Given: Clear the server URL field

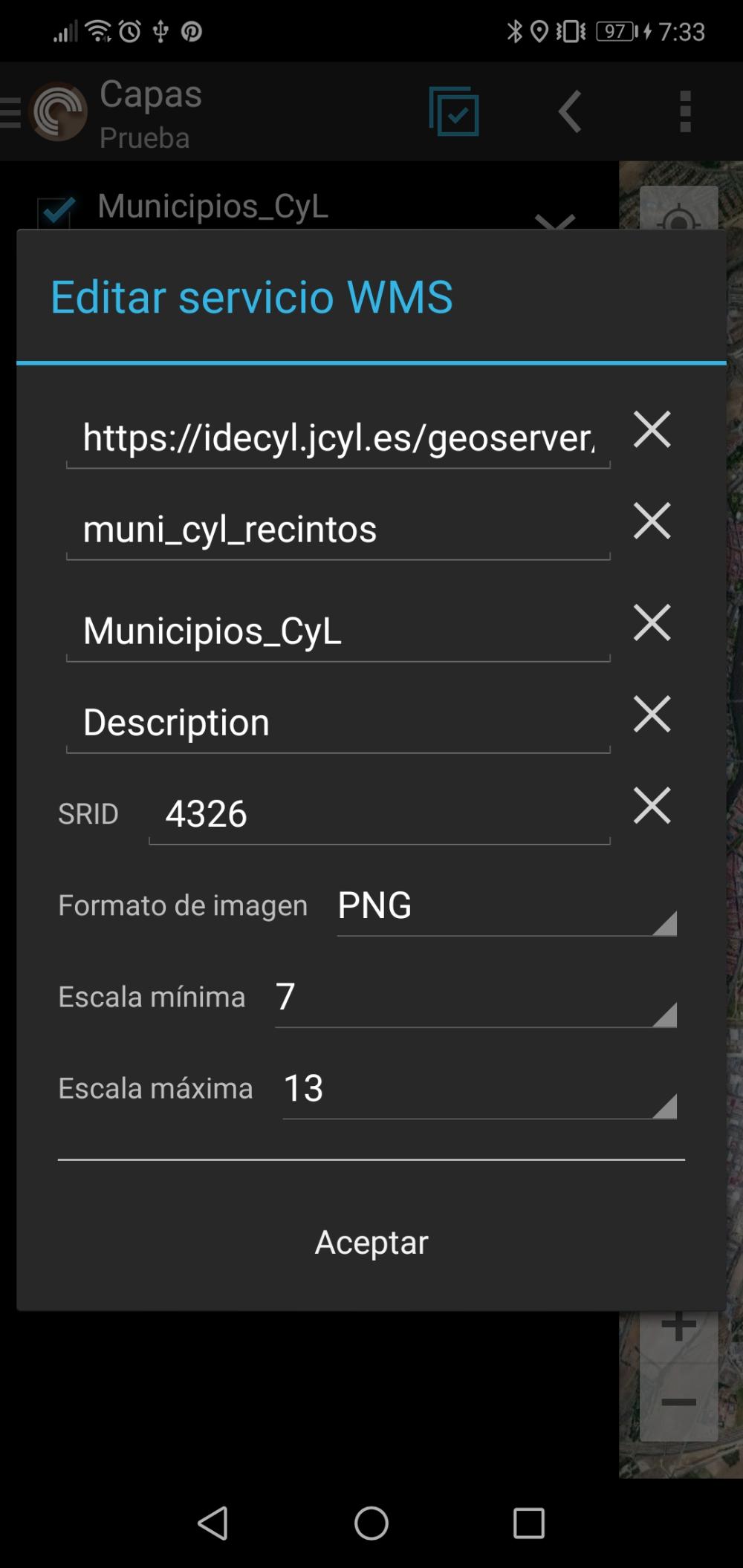Looking at the screenshot, I should pyautogui.click(x=652, y=430).
